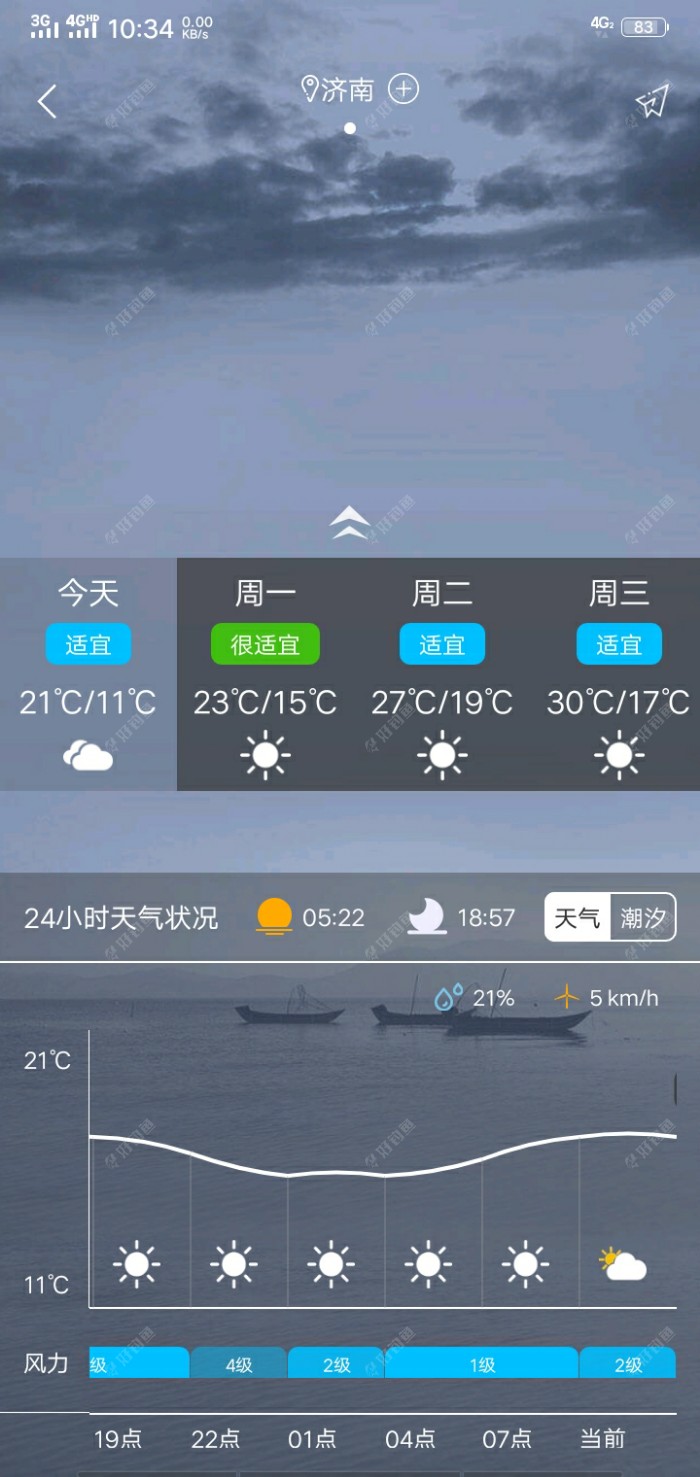The height and width of the screenshot is (1477, 700).
Task: Select the 周三 forecast card
Action: pos(618,673)
